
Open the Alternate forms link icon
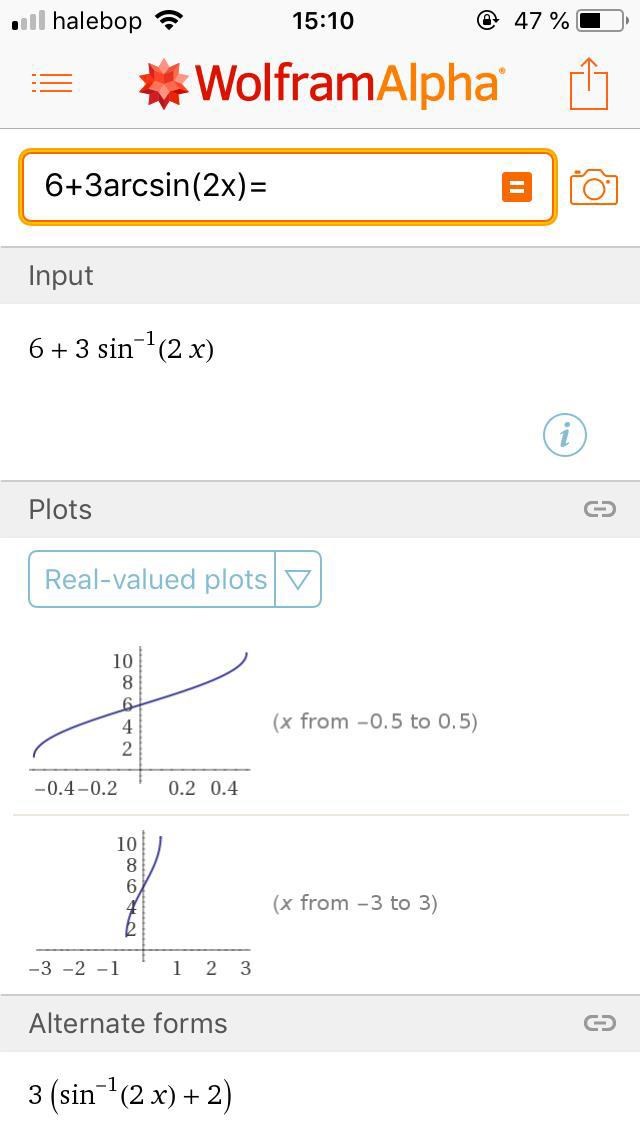pyautogui.click(x=599, y=1023)
